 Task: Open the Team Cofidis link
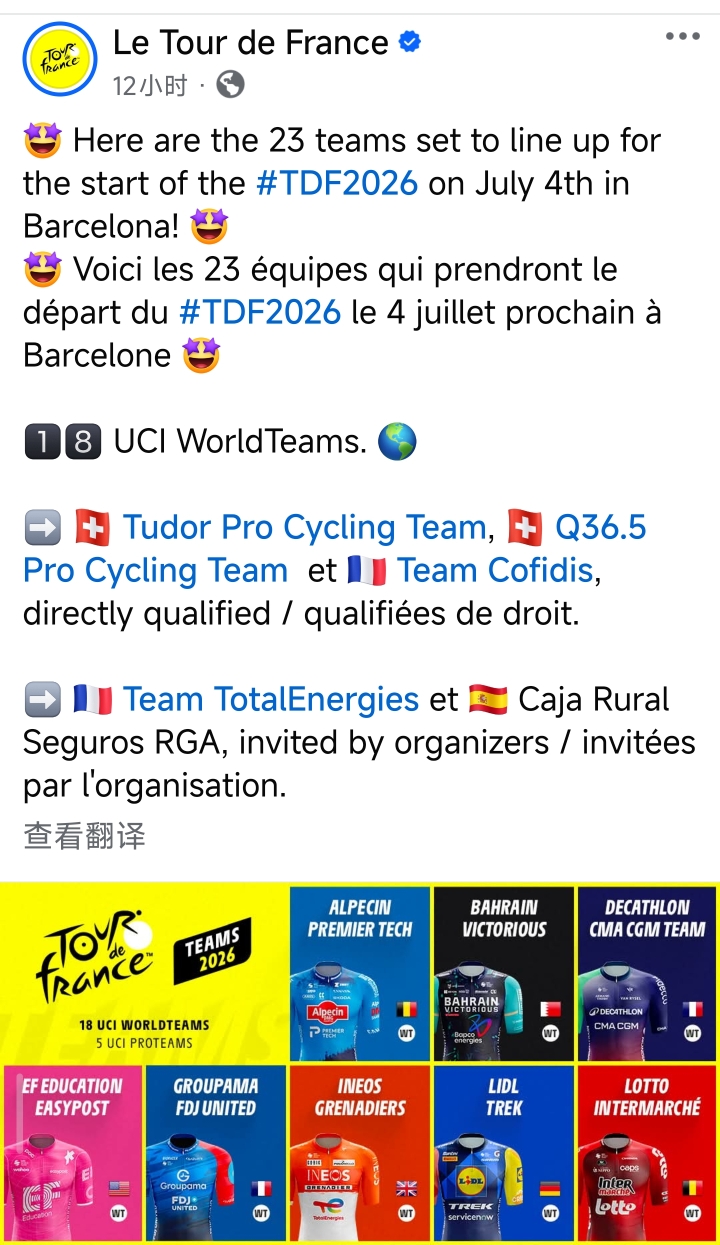pyautogui.click(x=496, y=571)
